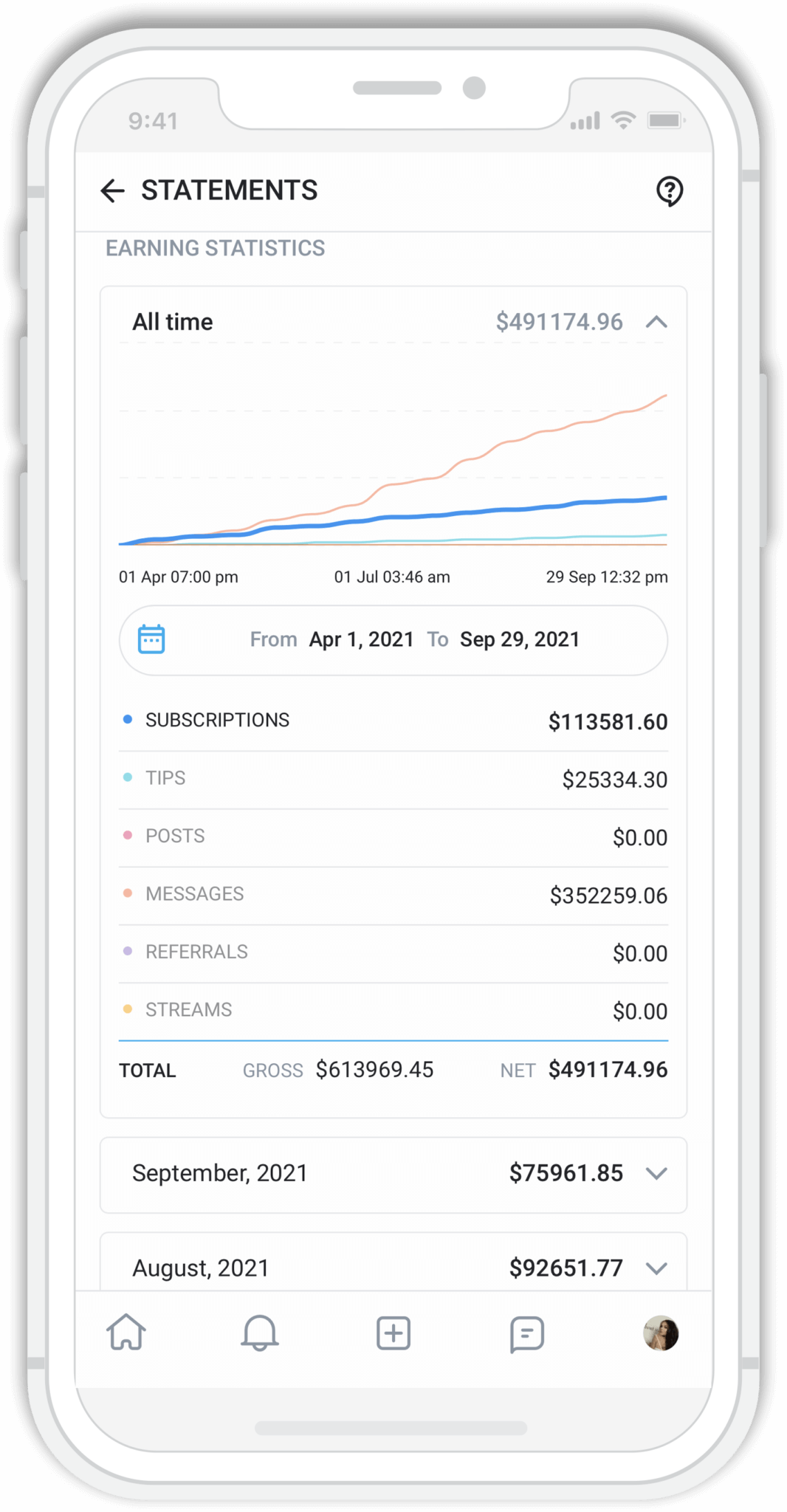Switch to the Home tab

coord(126,1333)
